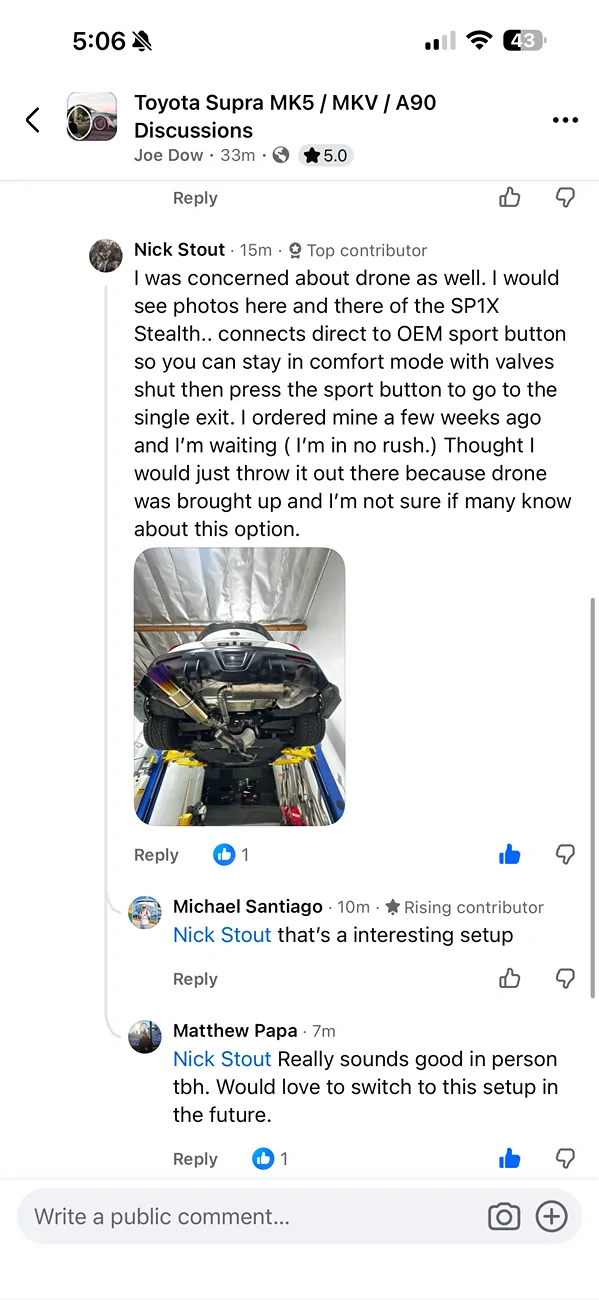
Task: Open the three-dot overflow menu
Action: 565,120
